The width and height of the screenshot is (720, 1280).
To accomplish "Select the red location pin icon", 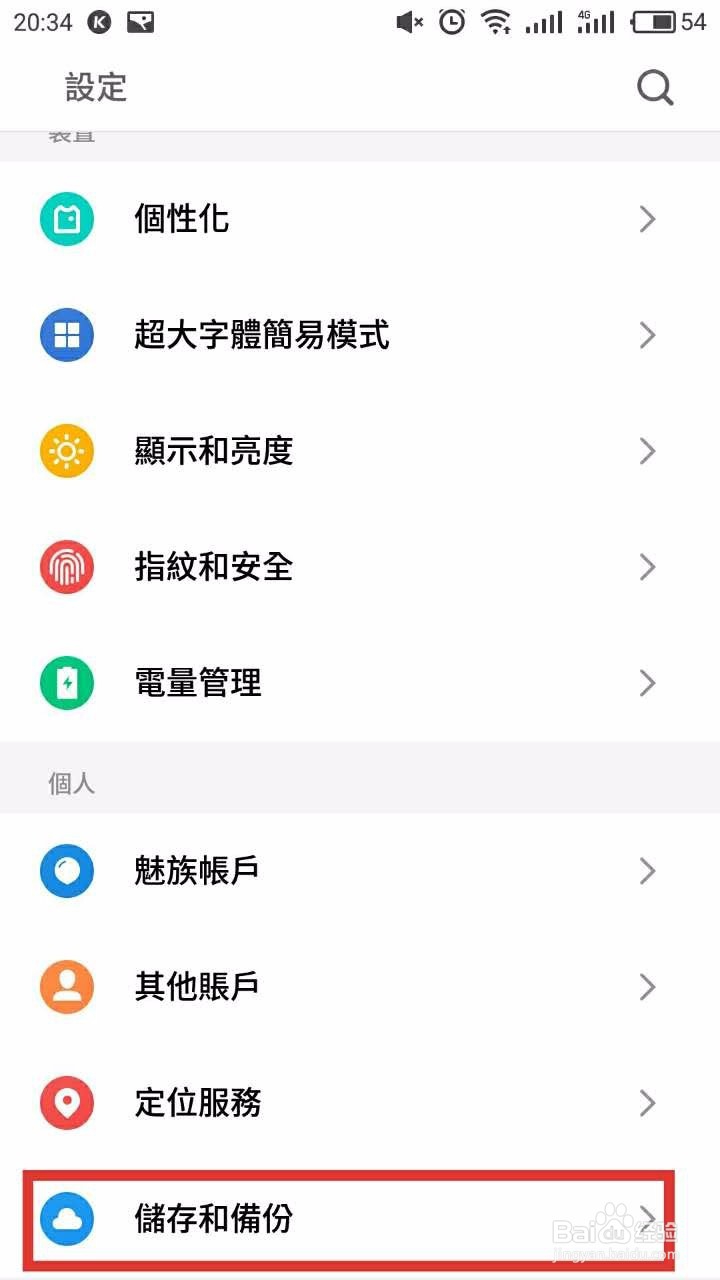I will click(x=66, y=1103).
